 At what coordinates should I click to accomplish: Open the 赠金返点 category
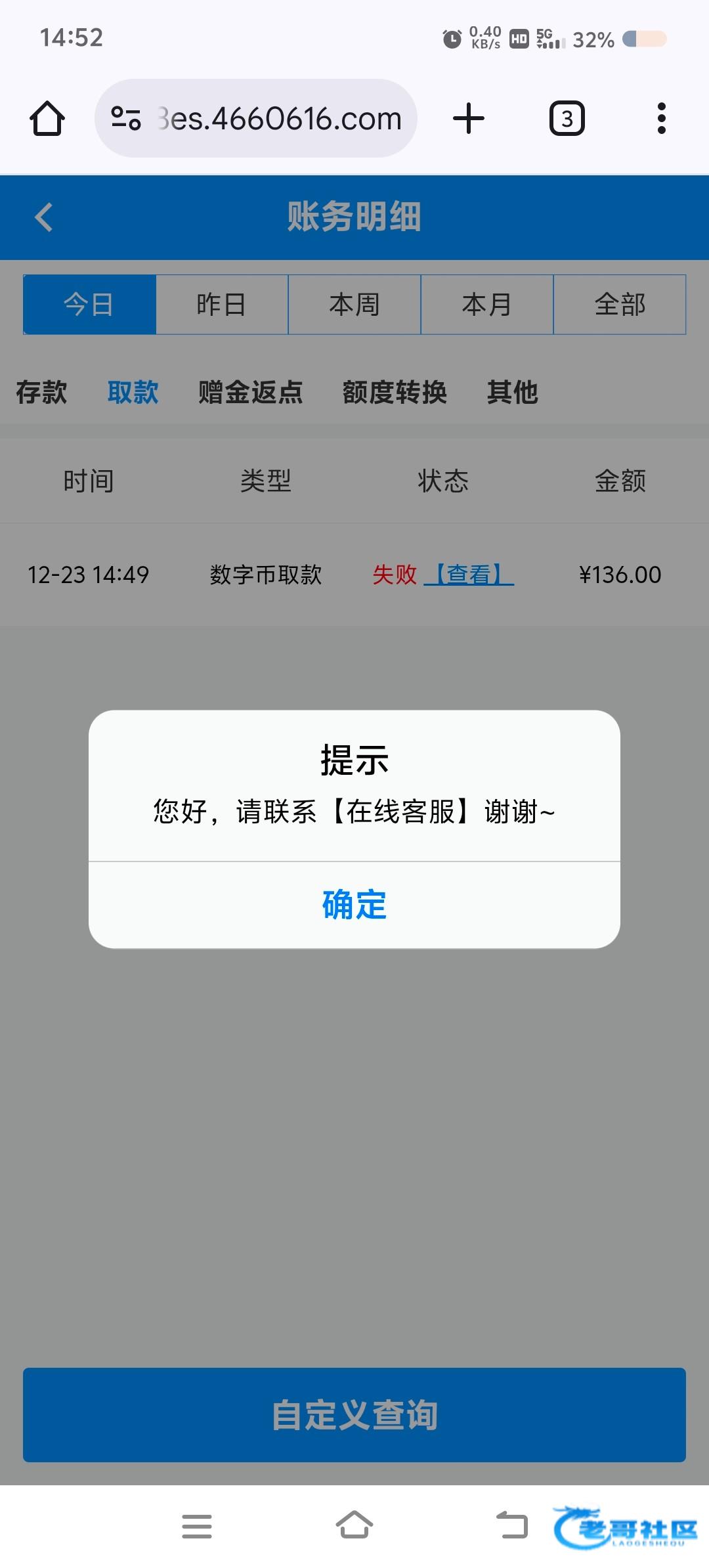[251, 392]
